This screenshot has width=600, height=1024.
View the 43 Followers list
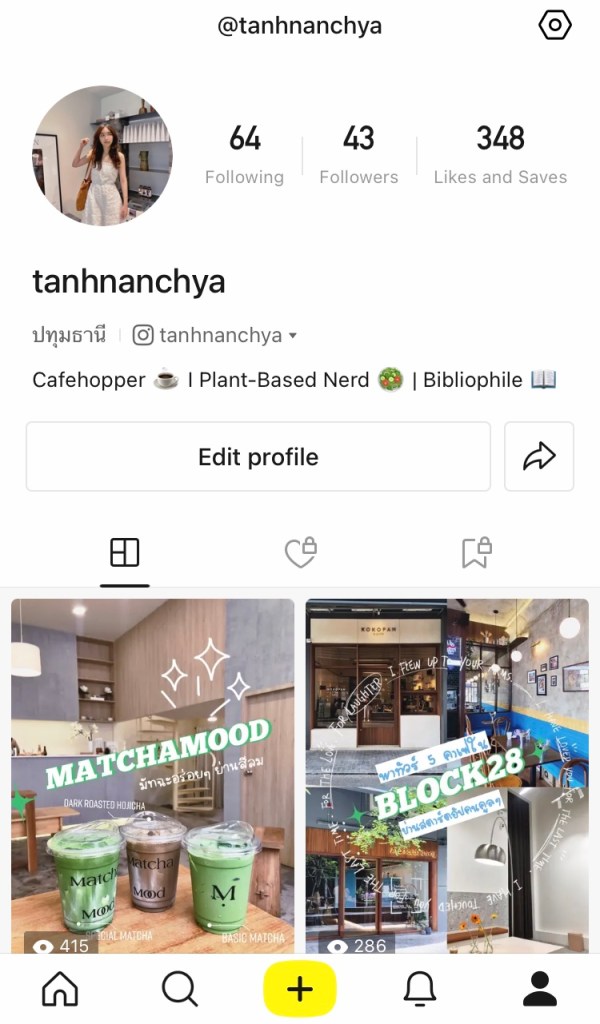[x=358, y=155]
